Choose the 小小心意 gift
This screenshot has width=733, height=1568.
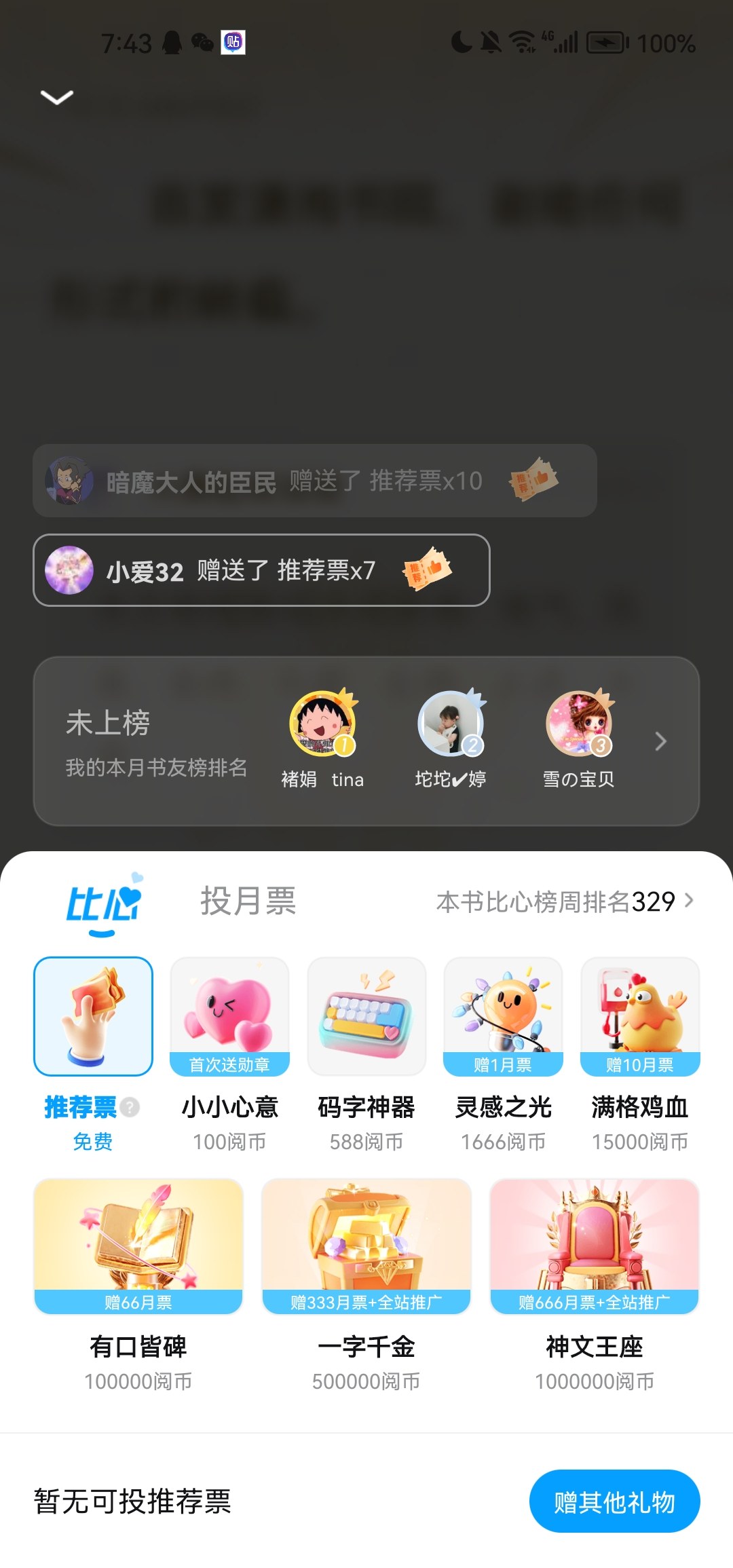pos(229,1017)
